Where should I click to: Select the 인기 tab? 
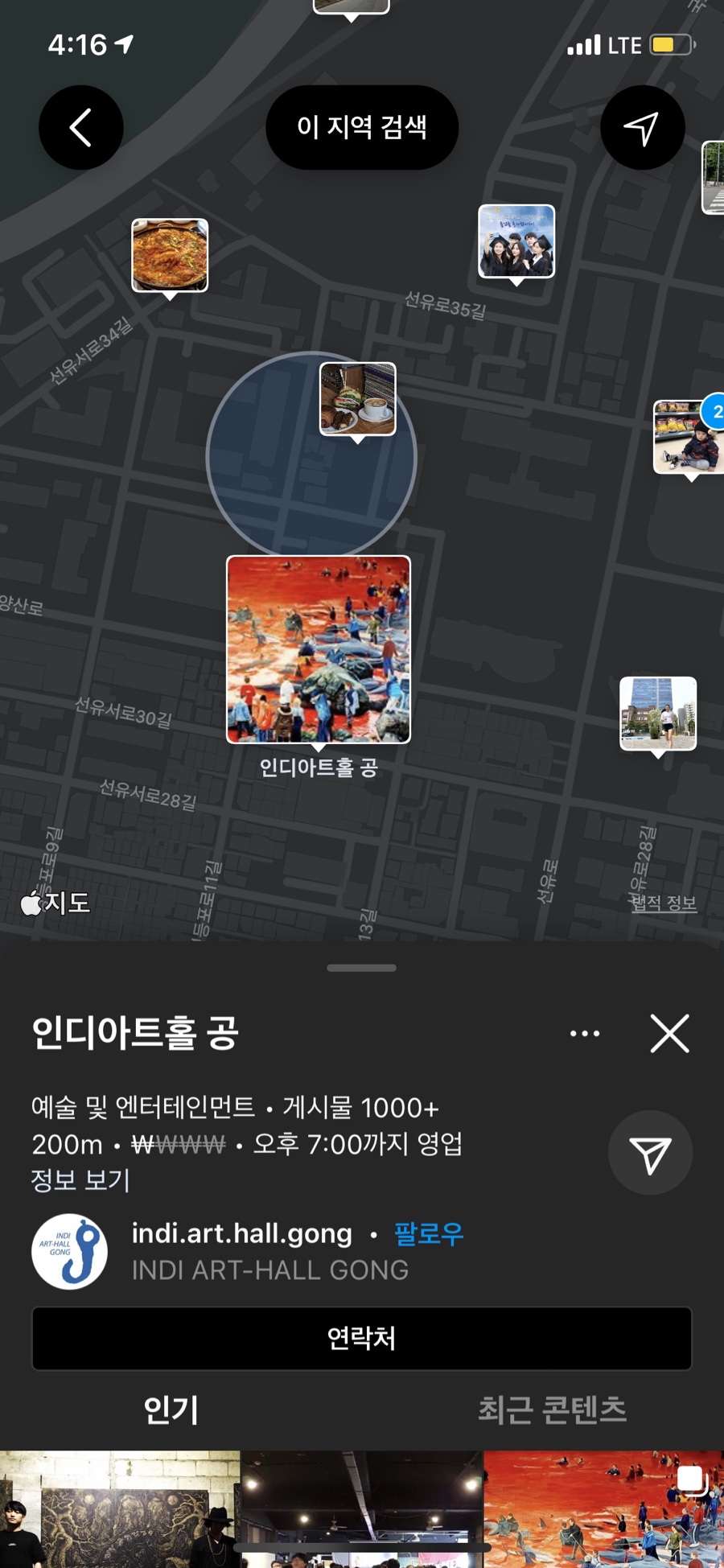coord(171,1410)
